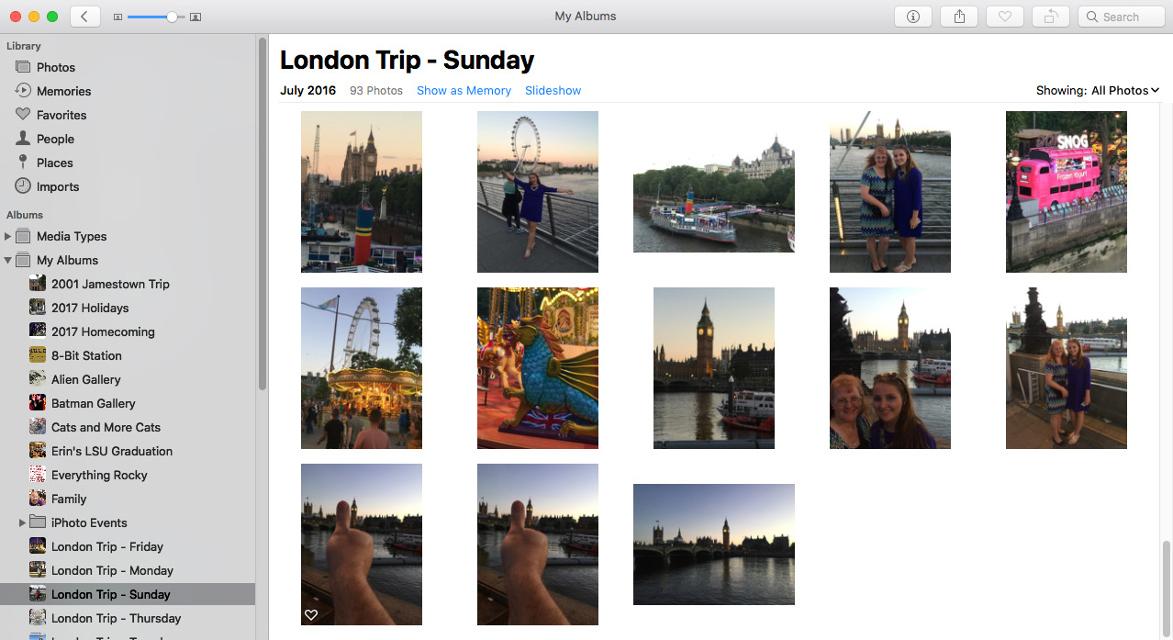
Task: Click the back arrow in the toolbar
Action: pos(85,16)
